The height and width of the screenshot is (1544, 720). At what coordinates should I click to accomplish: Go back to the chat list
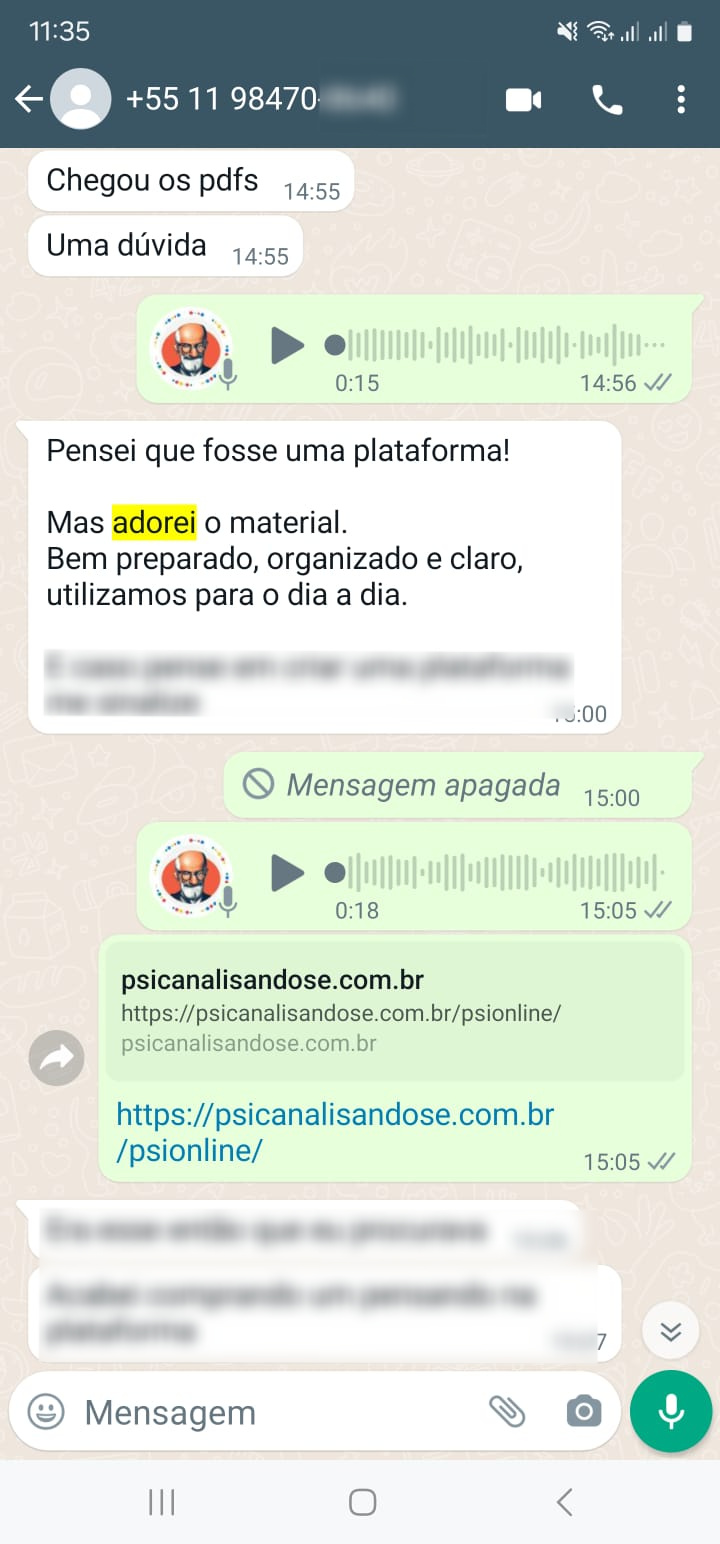pyautogui.click(x=28, y=99)
